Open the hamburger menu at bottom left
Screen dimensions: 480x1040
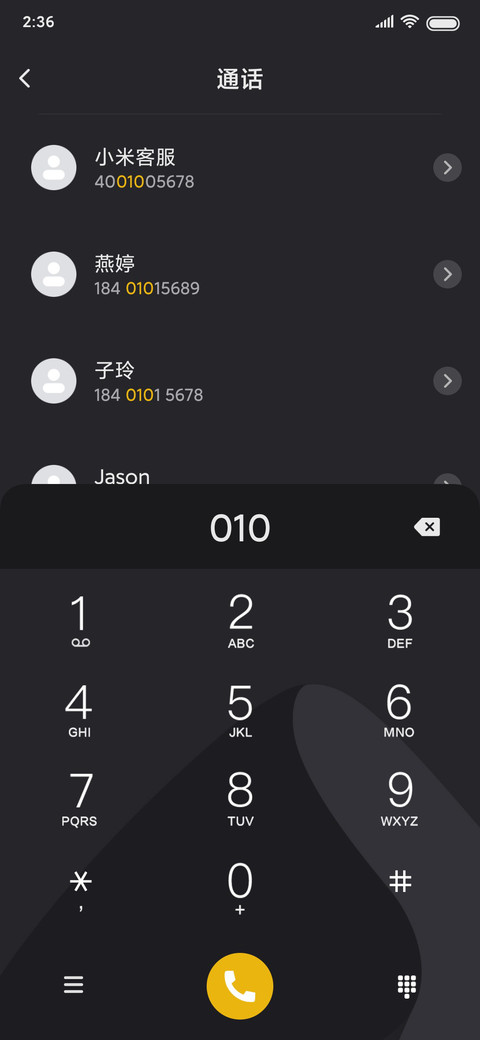tap(74, 985)
